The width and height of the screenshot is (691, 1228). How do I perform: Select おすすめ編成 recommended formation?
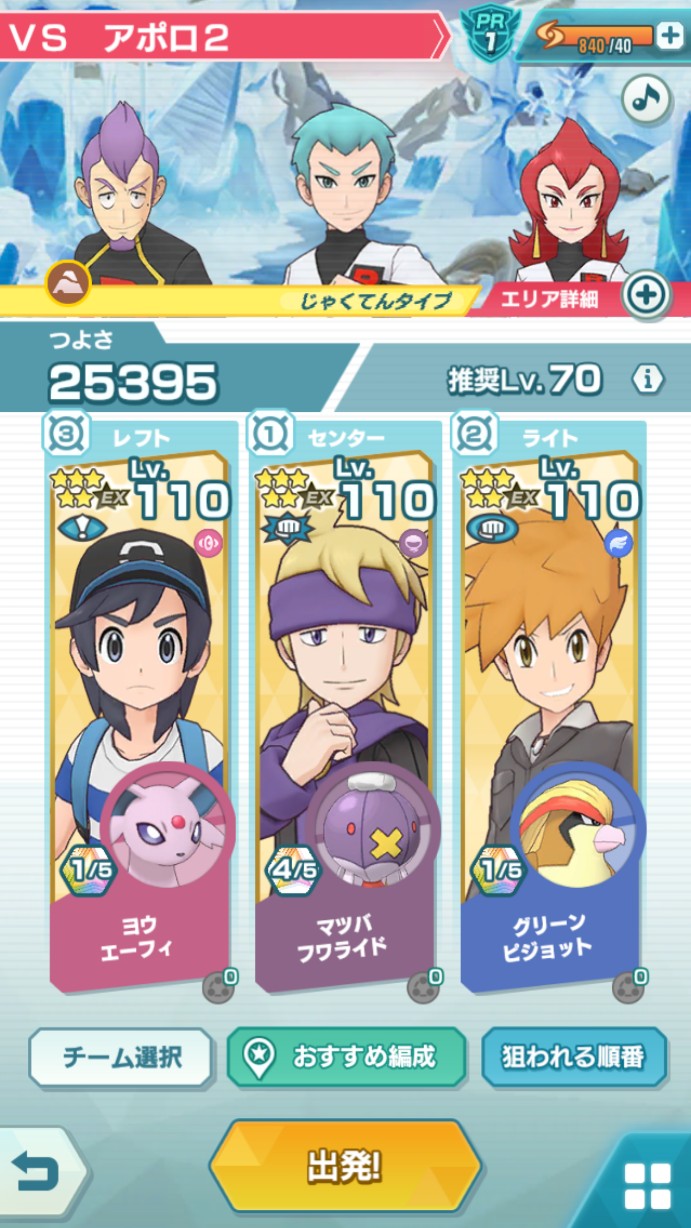(347, 1057)
